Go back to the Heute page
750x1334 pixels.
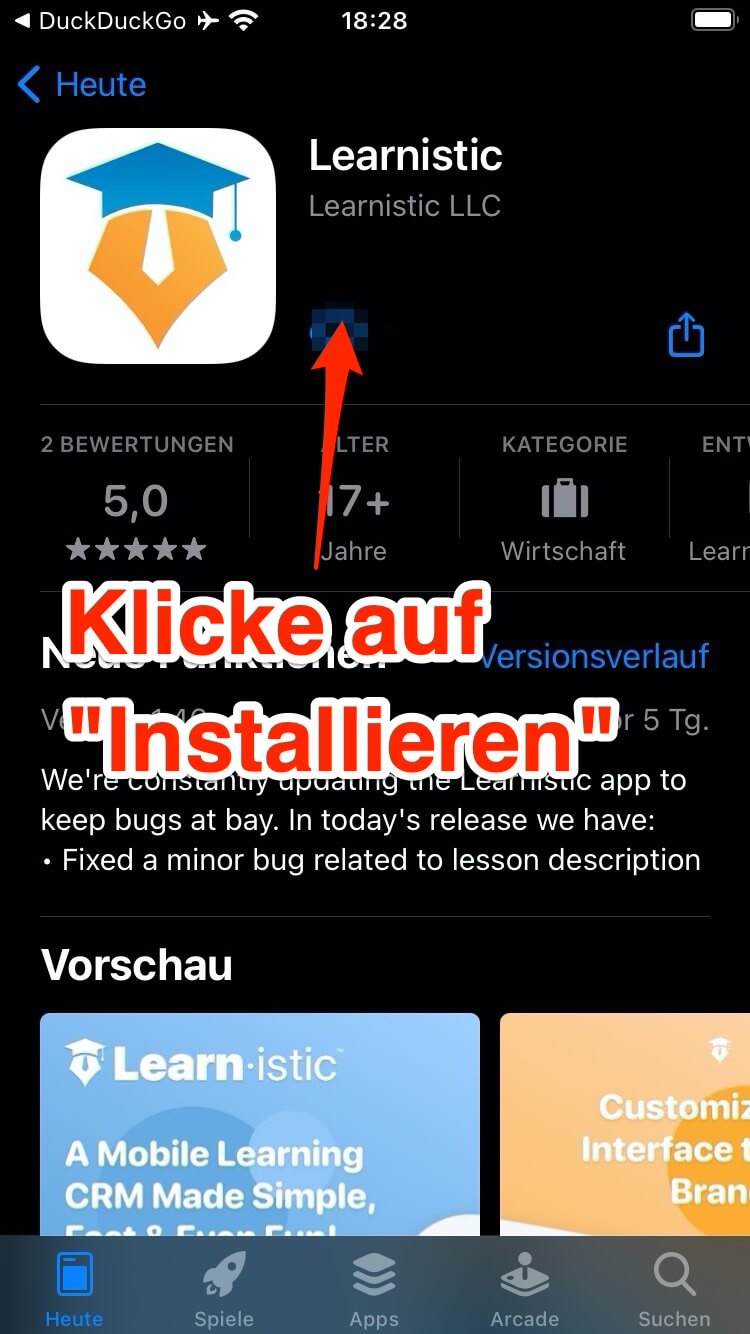[82, 85]
